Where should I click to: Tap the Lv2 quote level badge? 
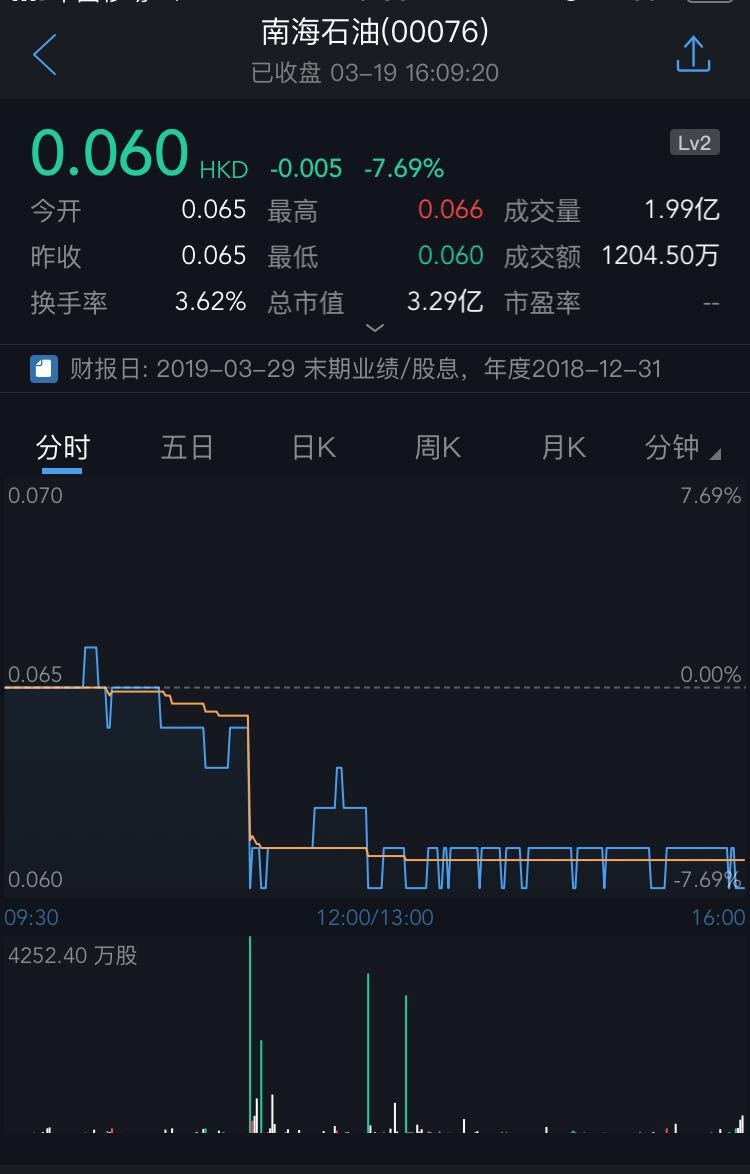pyautogui.click(x=694, y=143)
